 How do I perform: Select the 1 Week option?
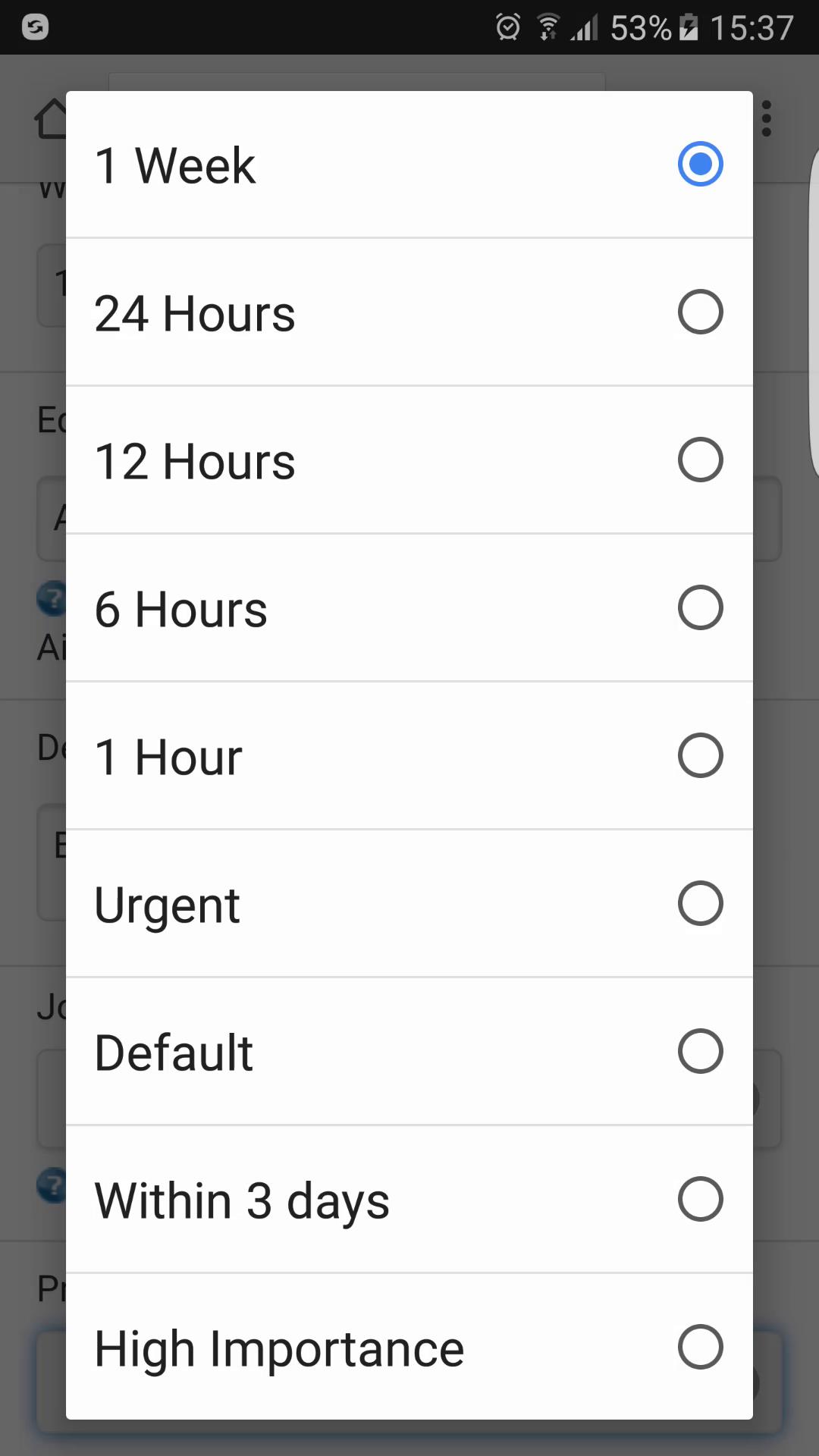coord(409,165)
